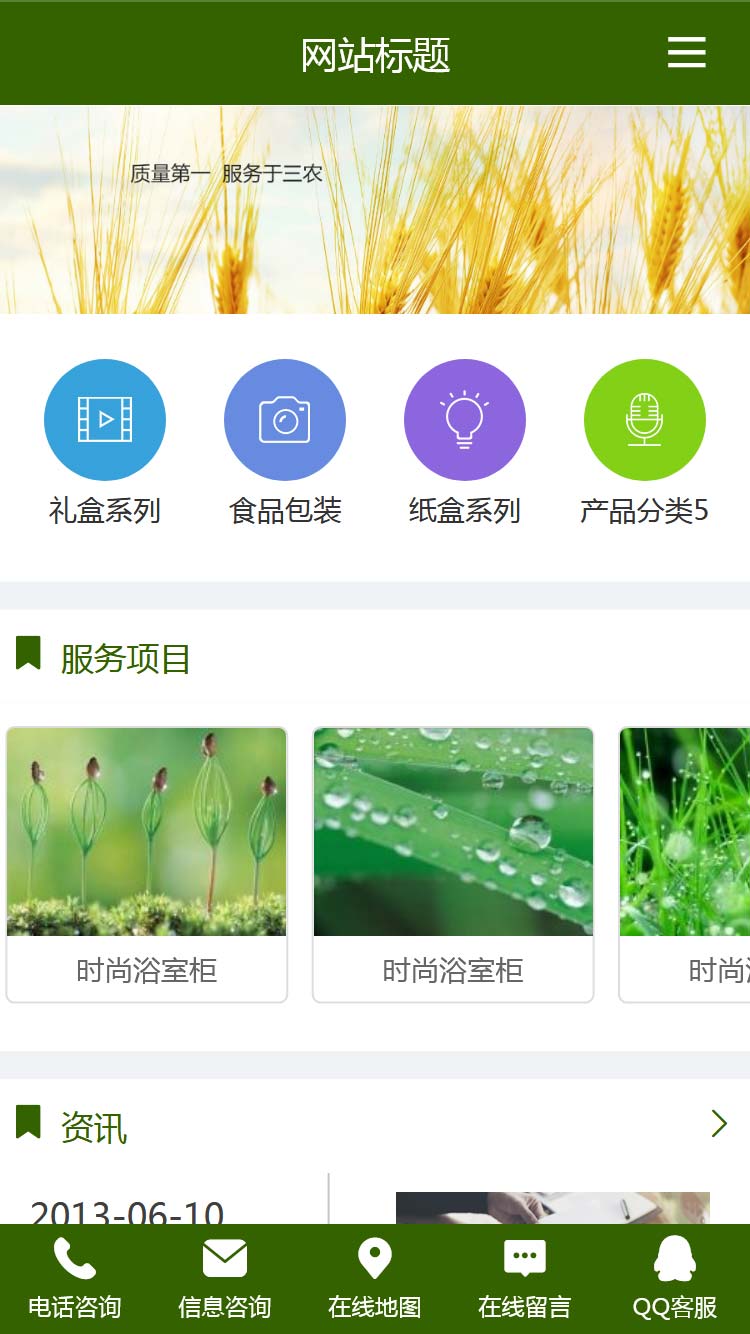View 在线地图 map

[375, 1278]
